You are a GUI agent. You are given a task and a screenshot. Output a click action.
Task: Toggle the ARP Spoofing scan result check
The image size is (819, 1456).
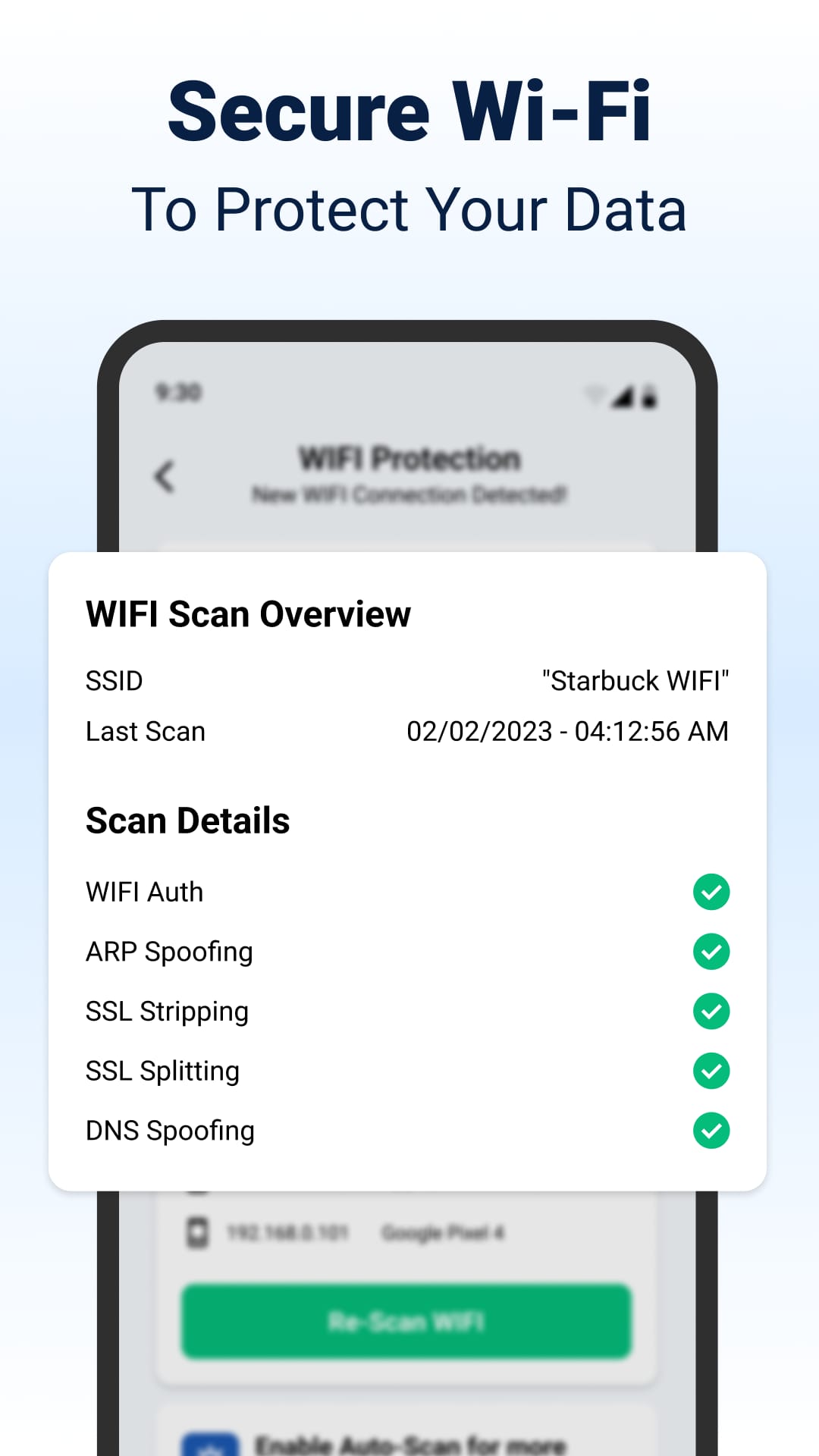pyautogui.click(x=711, y=952)
